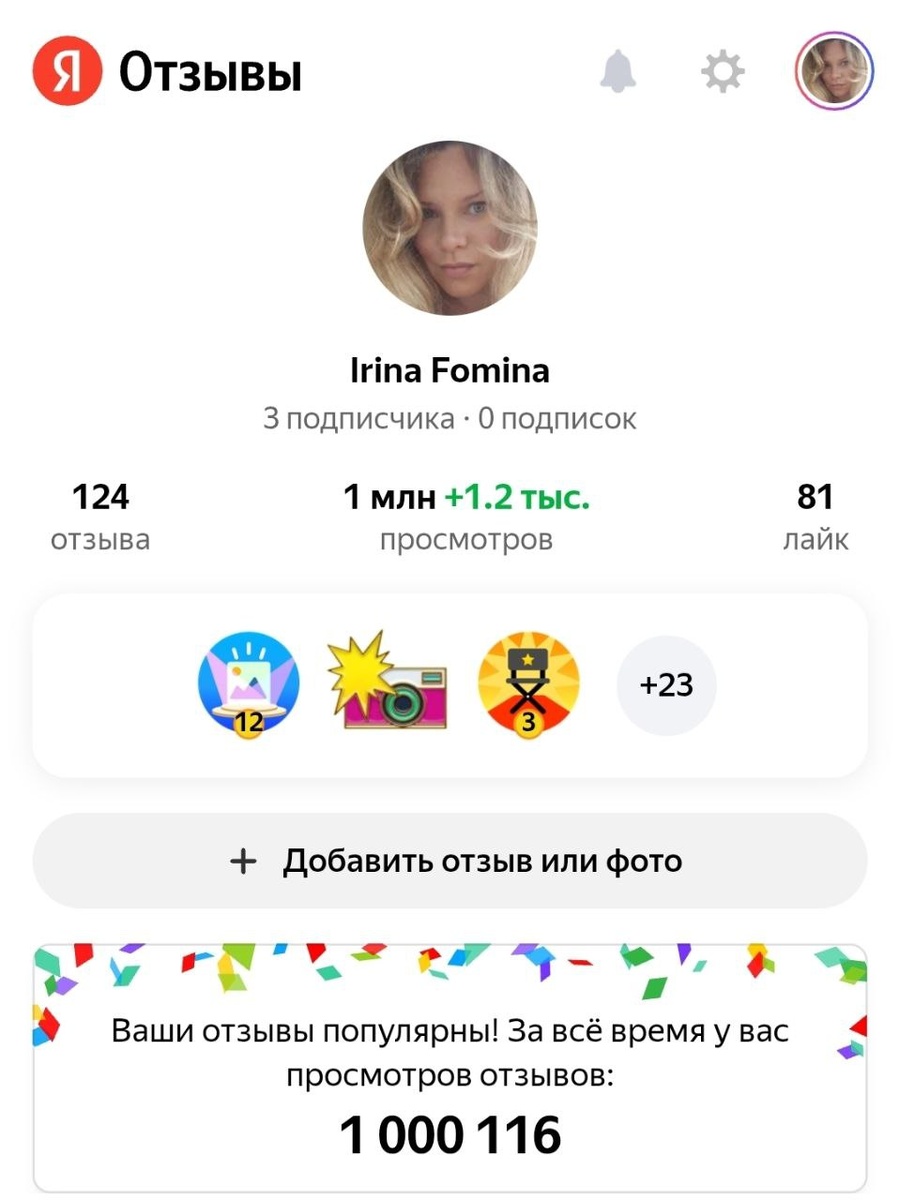View the 3 подписчика list

coord(358,418)
